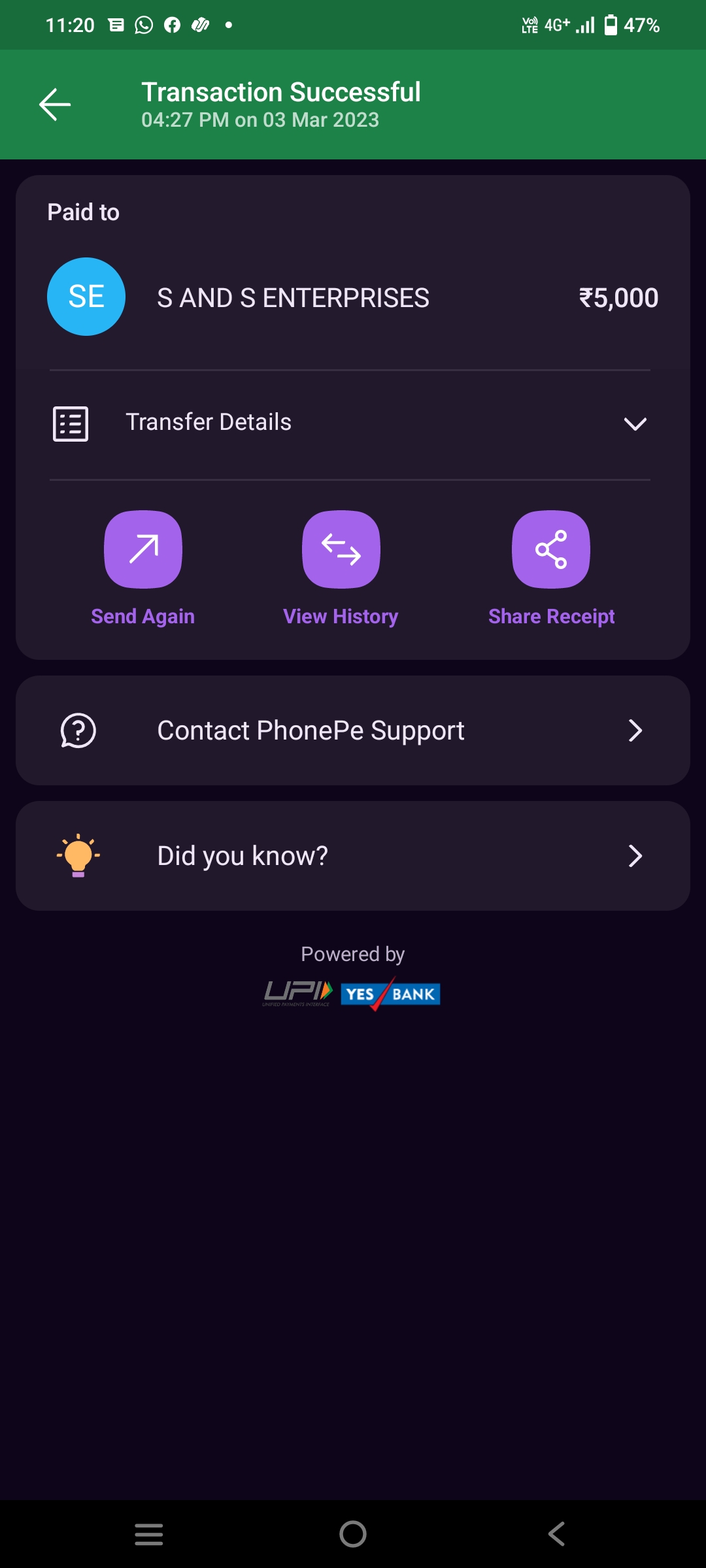Open the Did you know? card

(353, 856)
